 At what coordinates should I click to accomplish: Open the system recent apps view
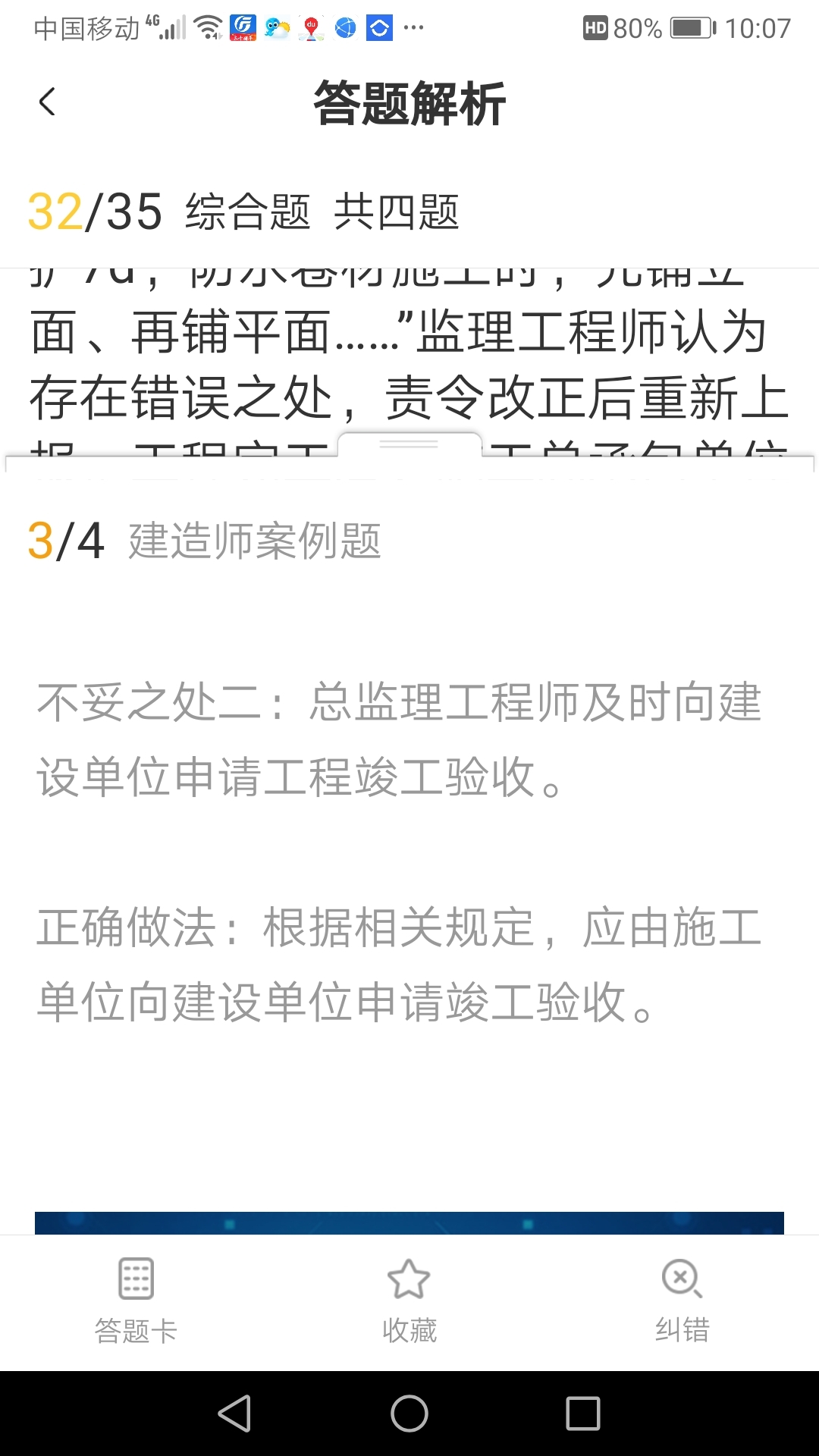(582, 1414)
